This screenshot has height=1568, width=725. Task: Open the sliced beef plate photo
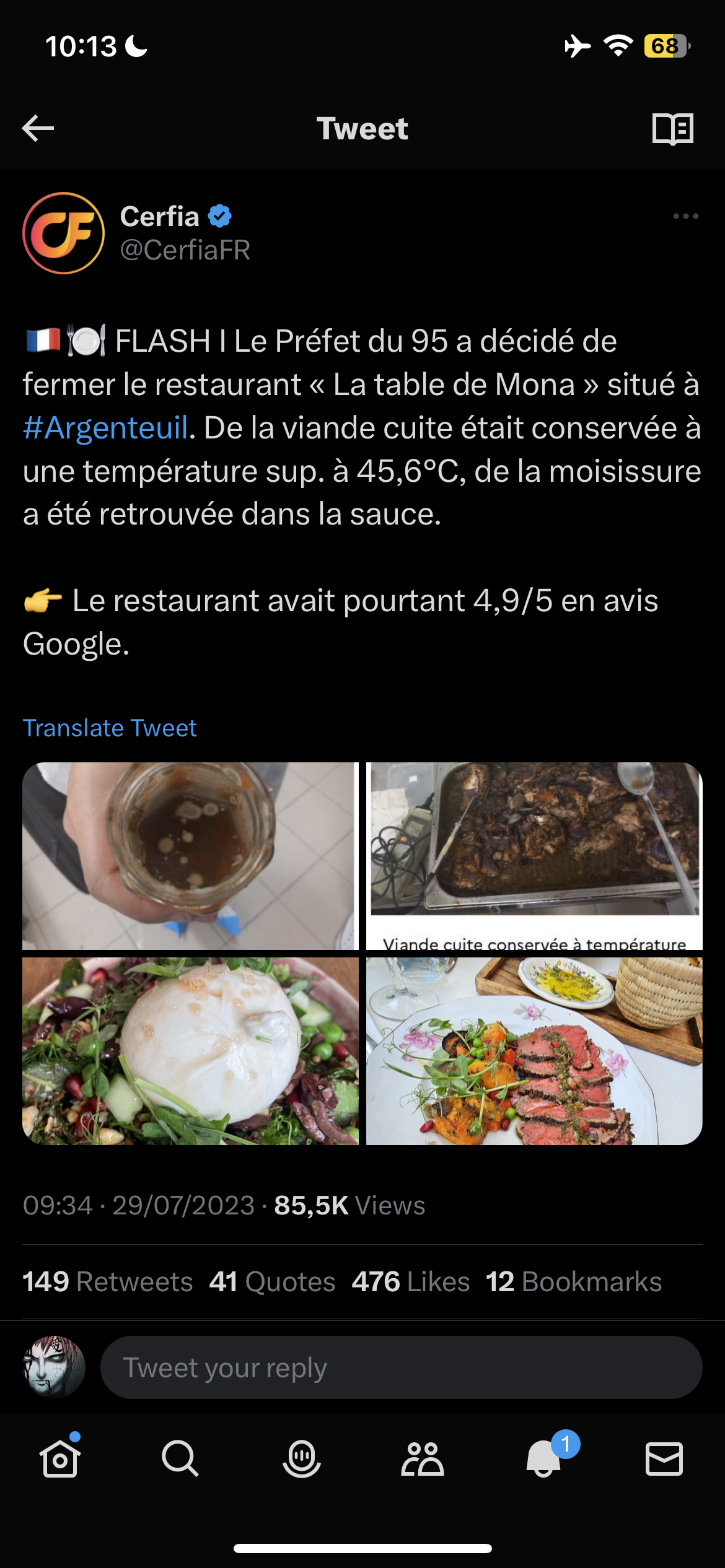point(534,1051)
